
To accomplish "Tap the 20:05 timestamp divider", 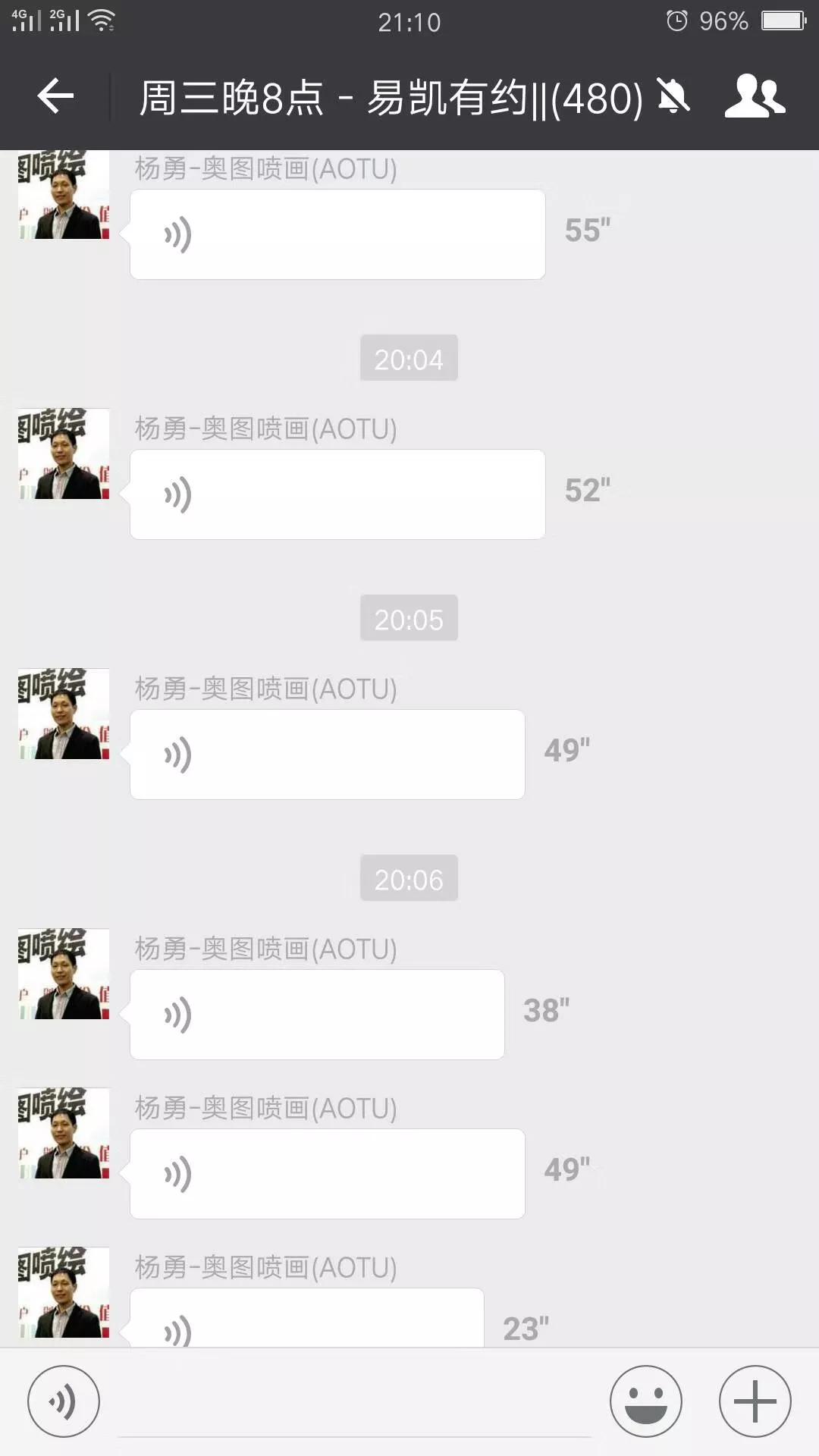I will click(x=409, y=618).
